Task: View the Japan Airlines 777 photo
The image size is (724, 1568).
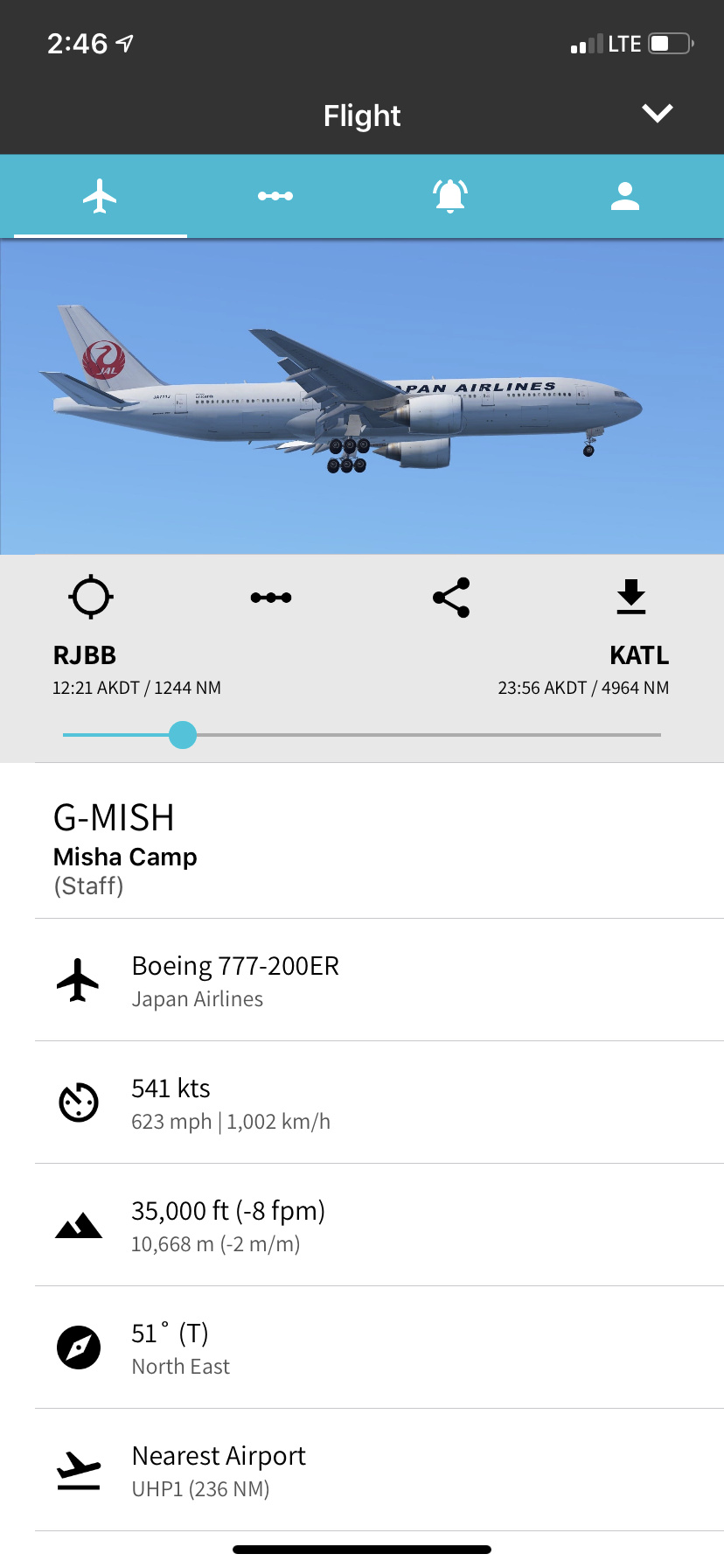Action: tap(362, 396)
